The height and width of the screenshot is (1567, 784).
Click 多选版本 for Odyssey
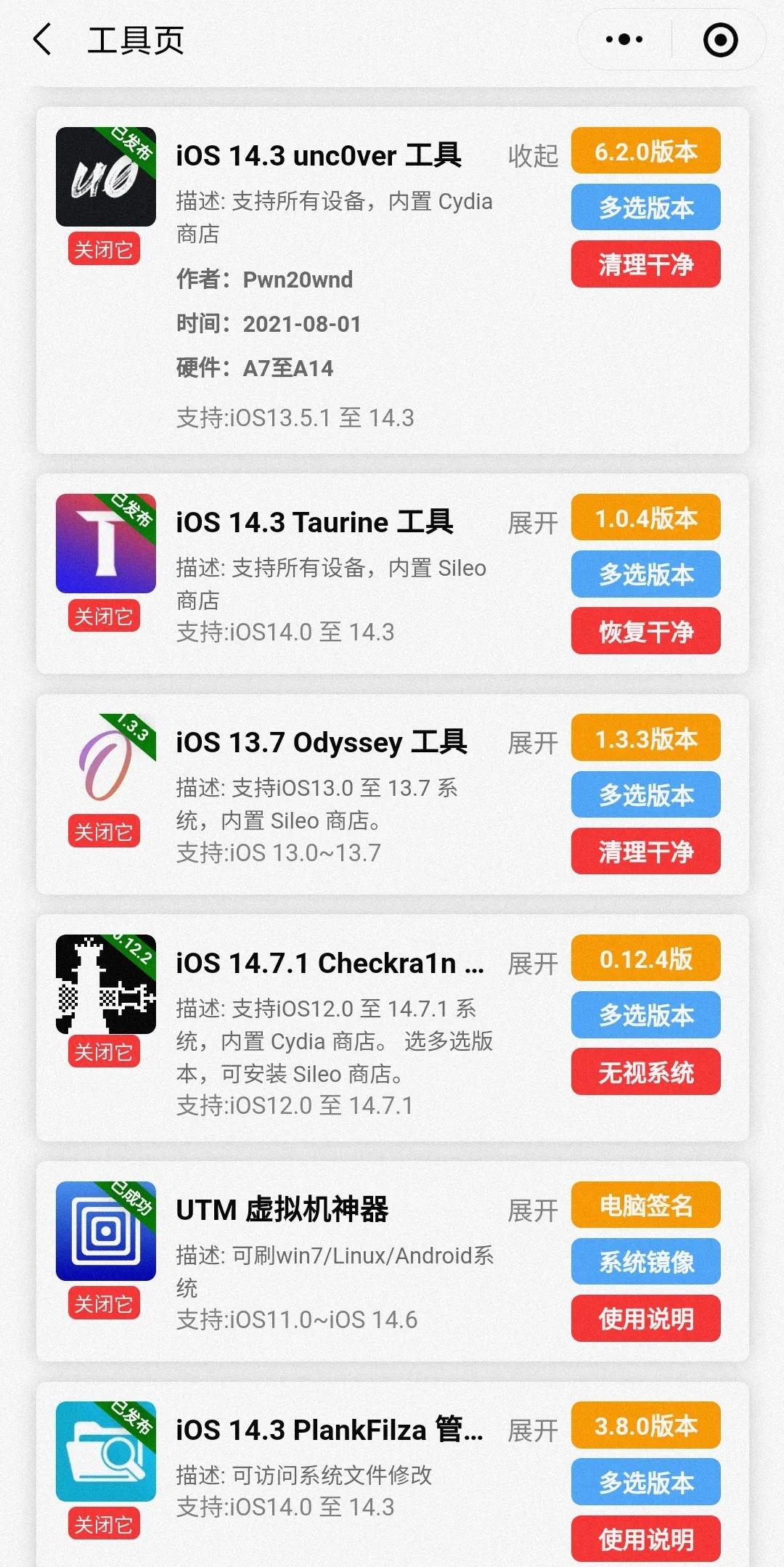pos(645,796)
